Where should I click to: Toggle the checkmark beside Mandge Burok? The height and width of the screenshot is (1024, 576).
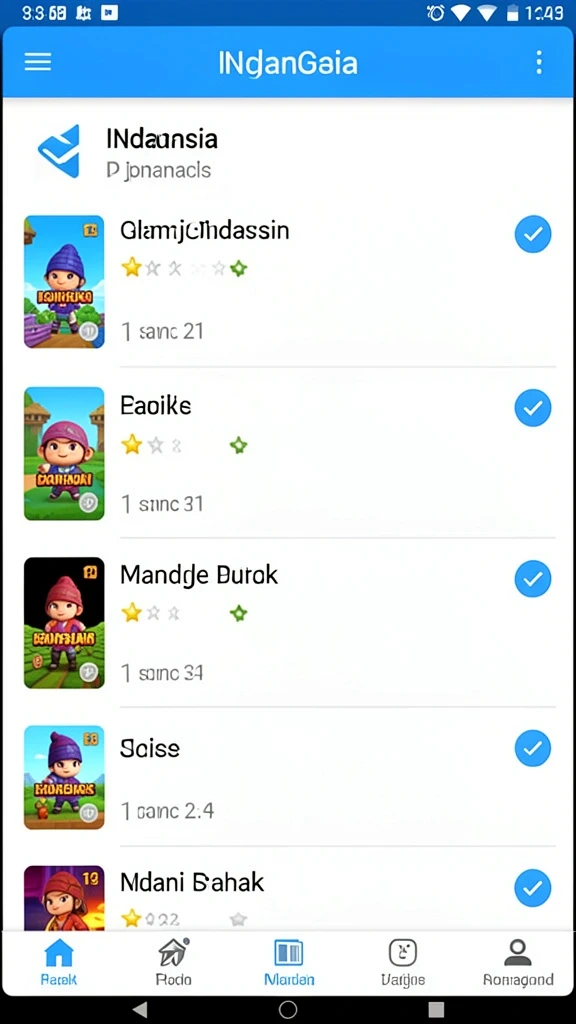tap(533, 579)
